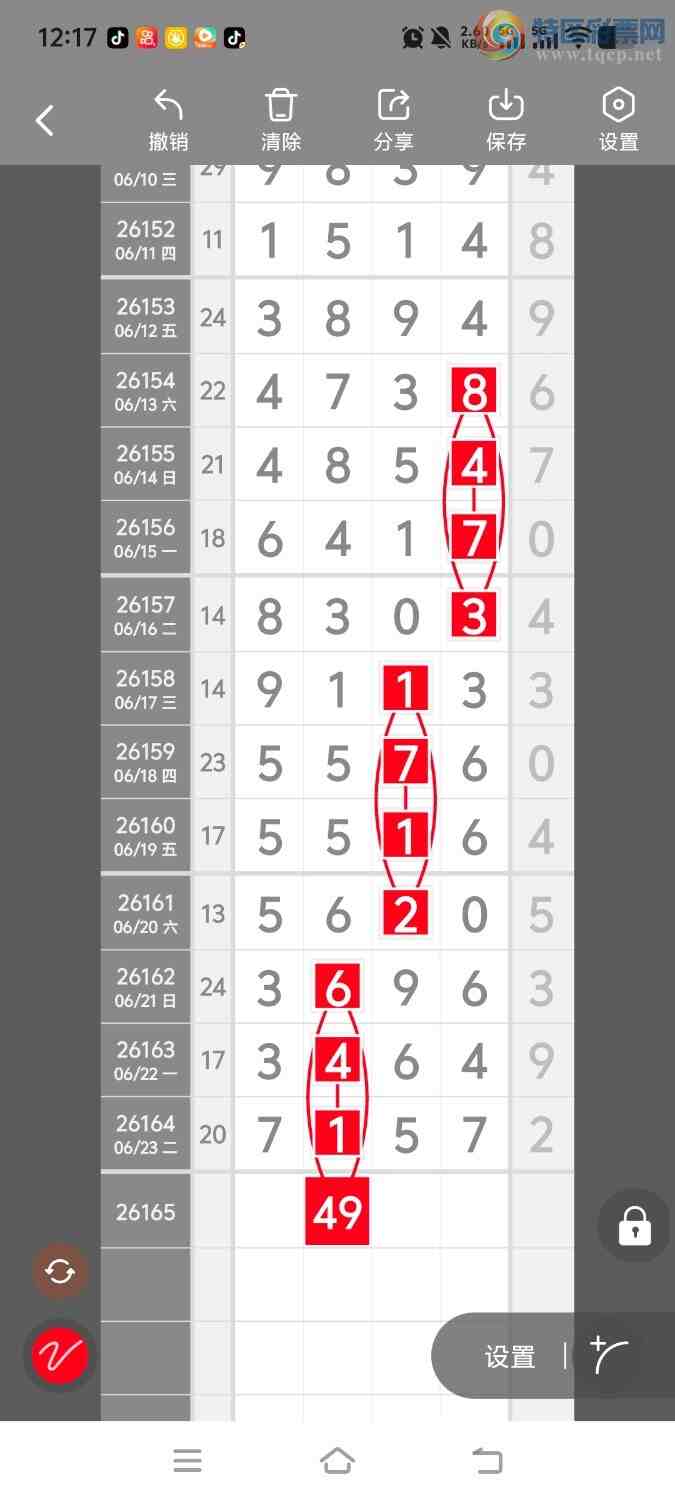Open the system recent apps menu
This screenshot has height=1500, width=675.
point(187,1461)
